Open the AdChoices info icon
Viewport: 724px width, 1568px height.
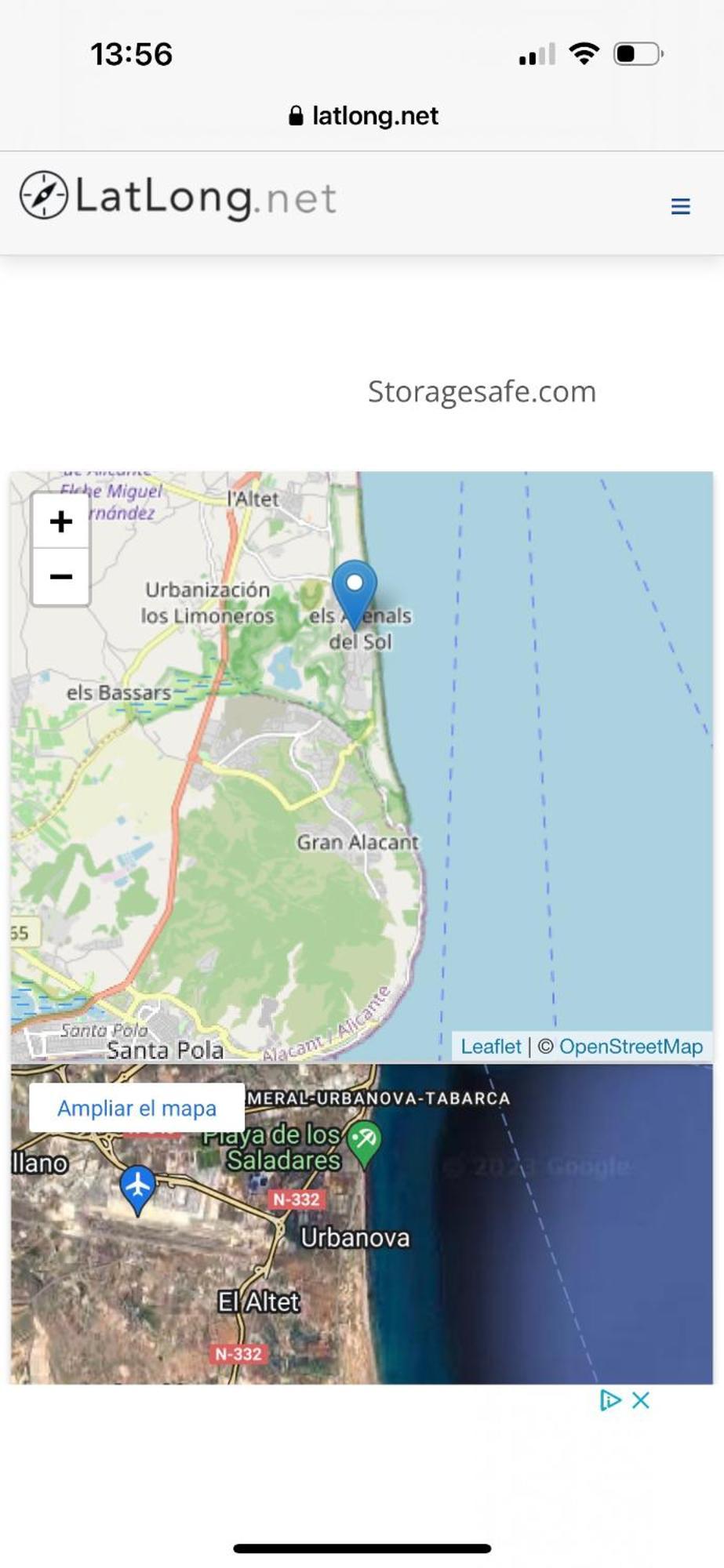point(609,1400)
